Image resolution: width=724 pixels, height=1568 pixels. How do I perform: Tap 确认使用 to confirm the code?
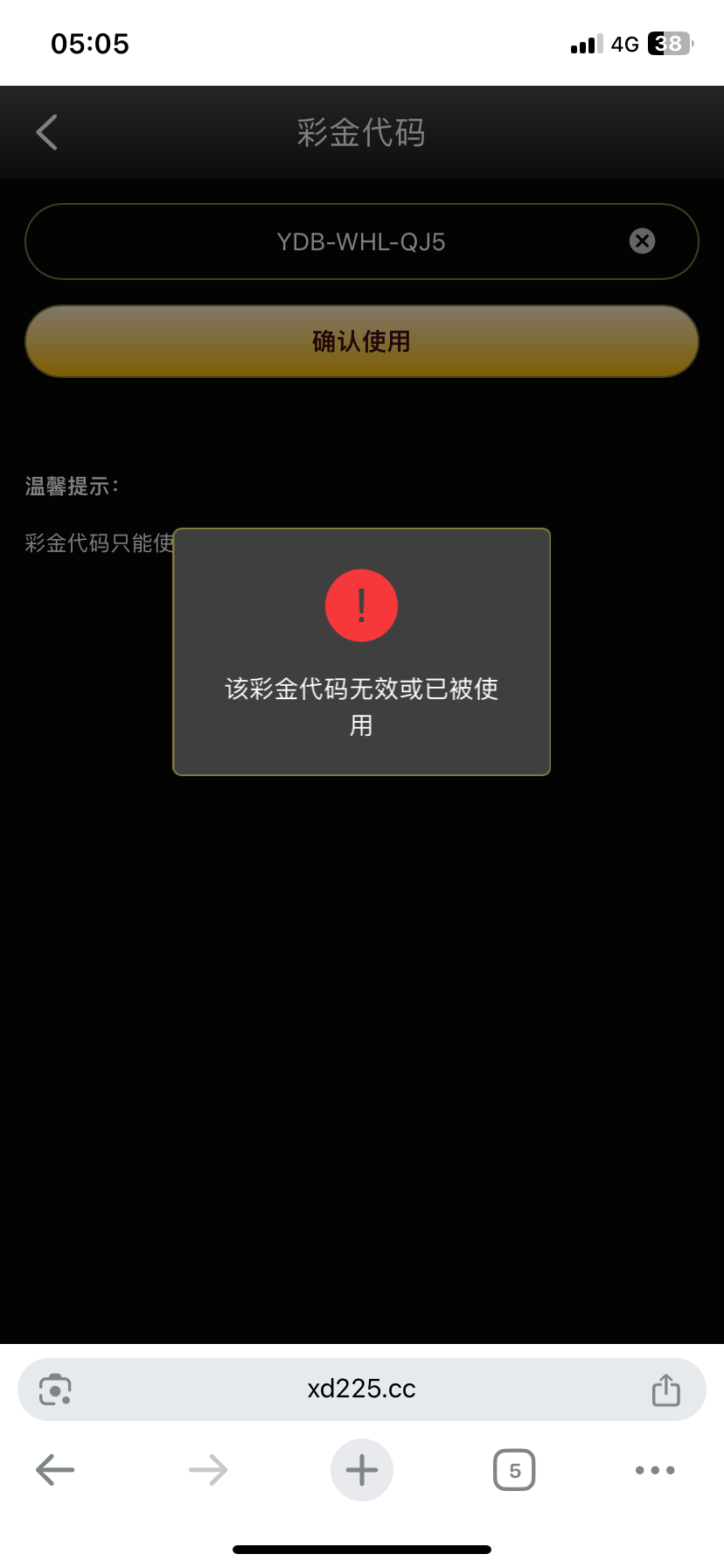pyautogui.click(x=362, y=341)
